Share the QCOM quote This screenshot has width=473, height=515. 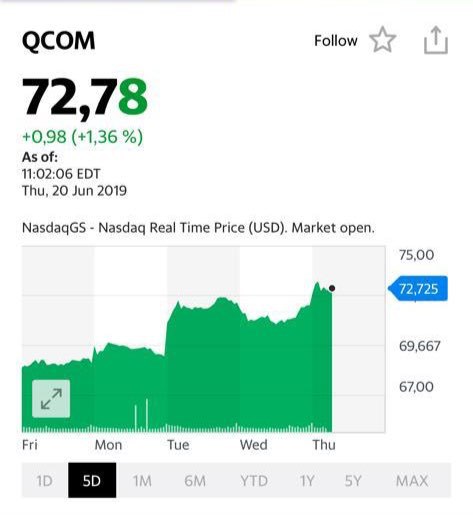tap(436, 40)
